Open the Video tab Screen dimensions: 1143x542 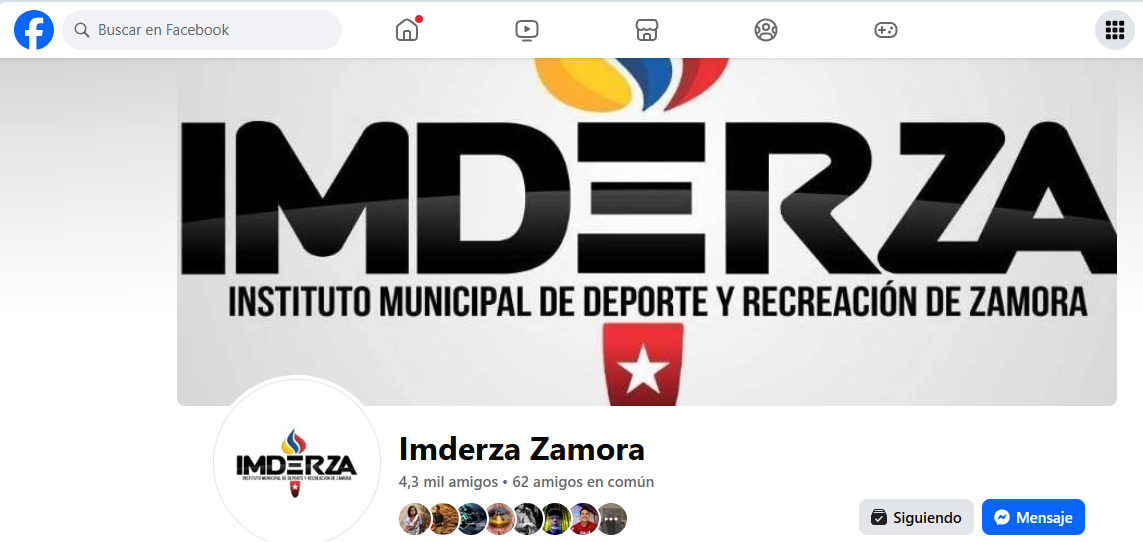[527, 30]
